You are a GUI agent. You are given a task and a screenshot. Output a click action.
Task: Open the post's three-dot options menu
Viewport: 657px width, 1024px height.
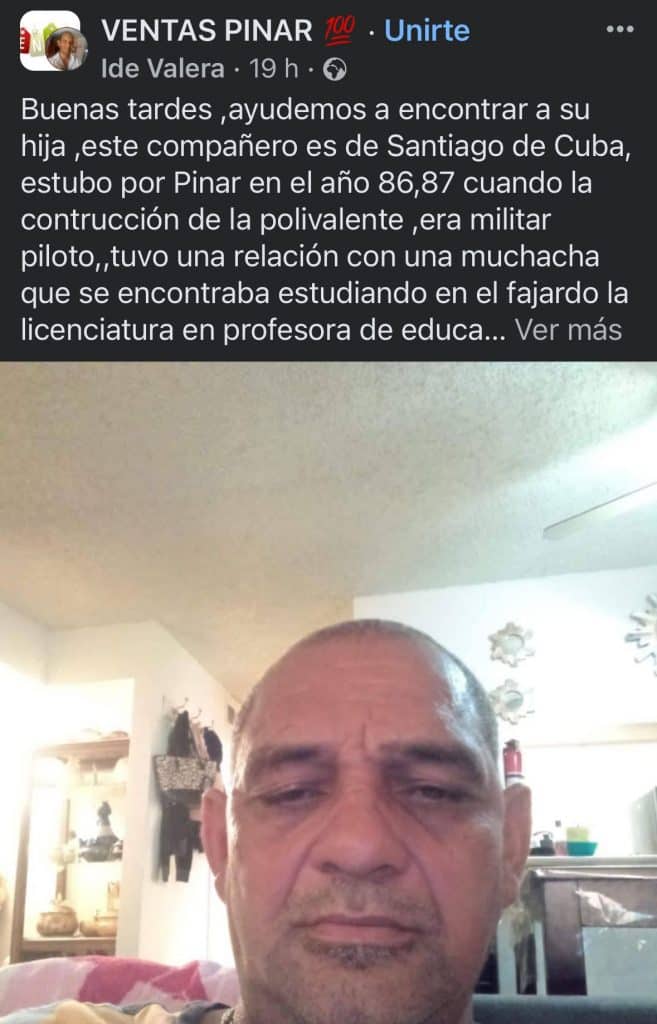click(619, 29)
